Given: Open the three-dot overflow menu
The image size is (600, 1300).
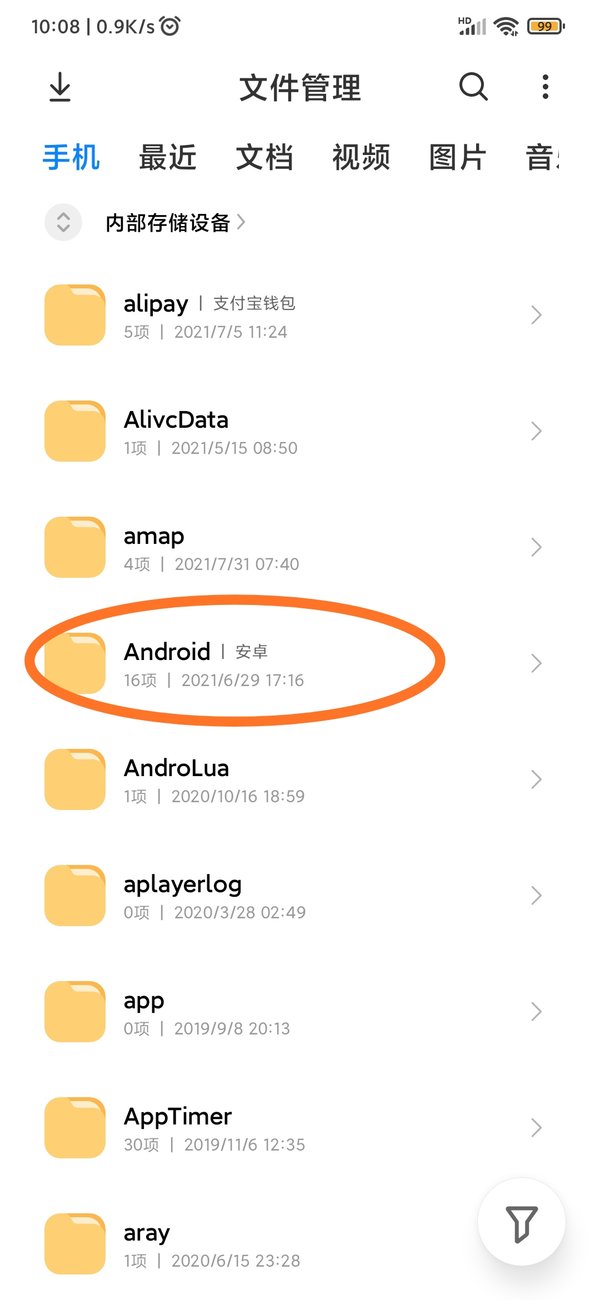Looking at the screenshot, I should point(545,88).
